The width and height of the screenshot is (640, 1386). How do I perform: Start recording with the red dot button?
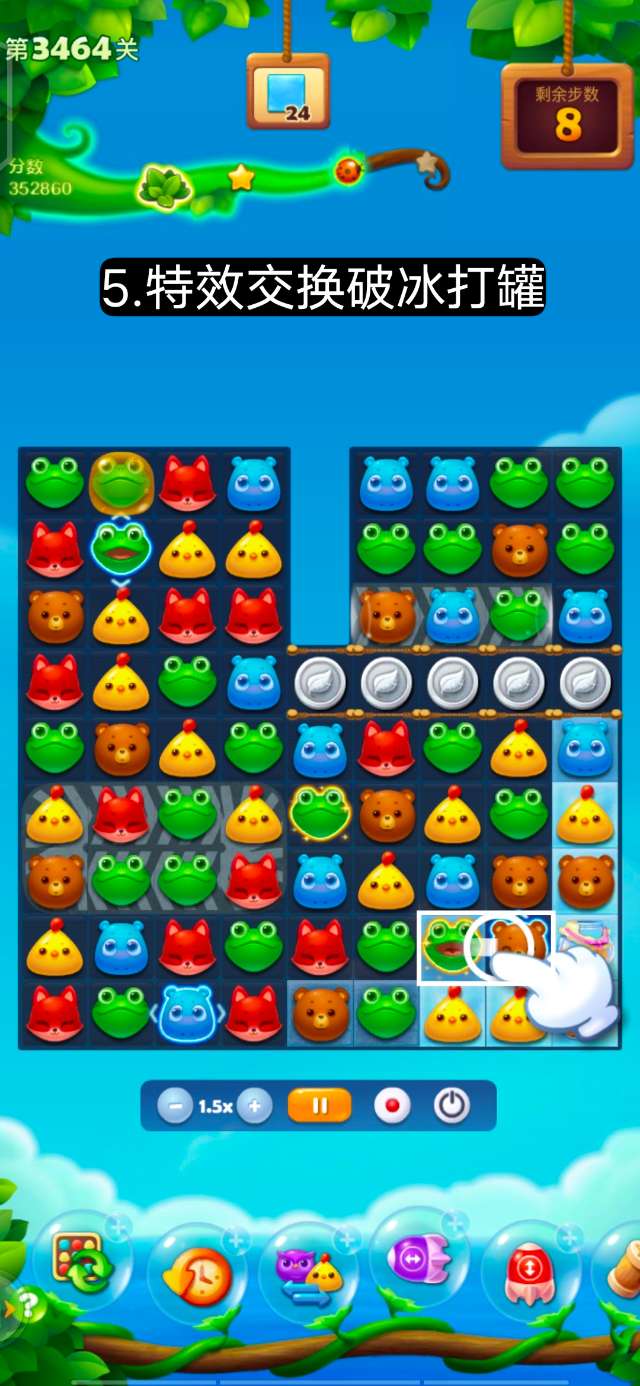pos(392,1106)
